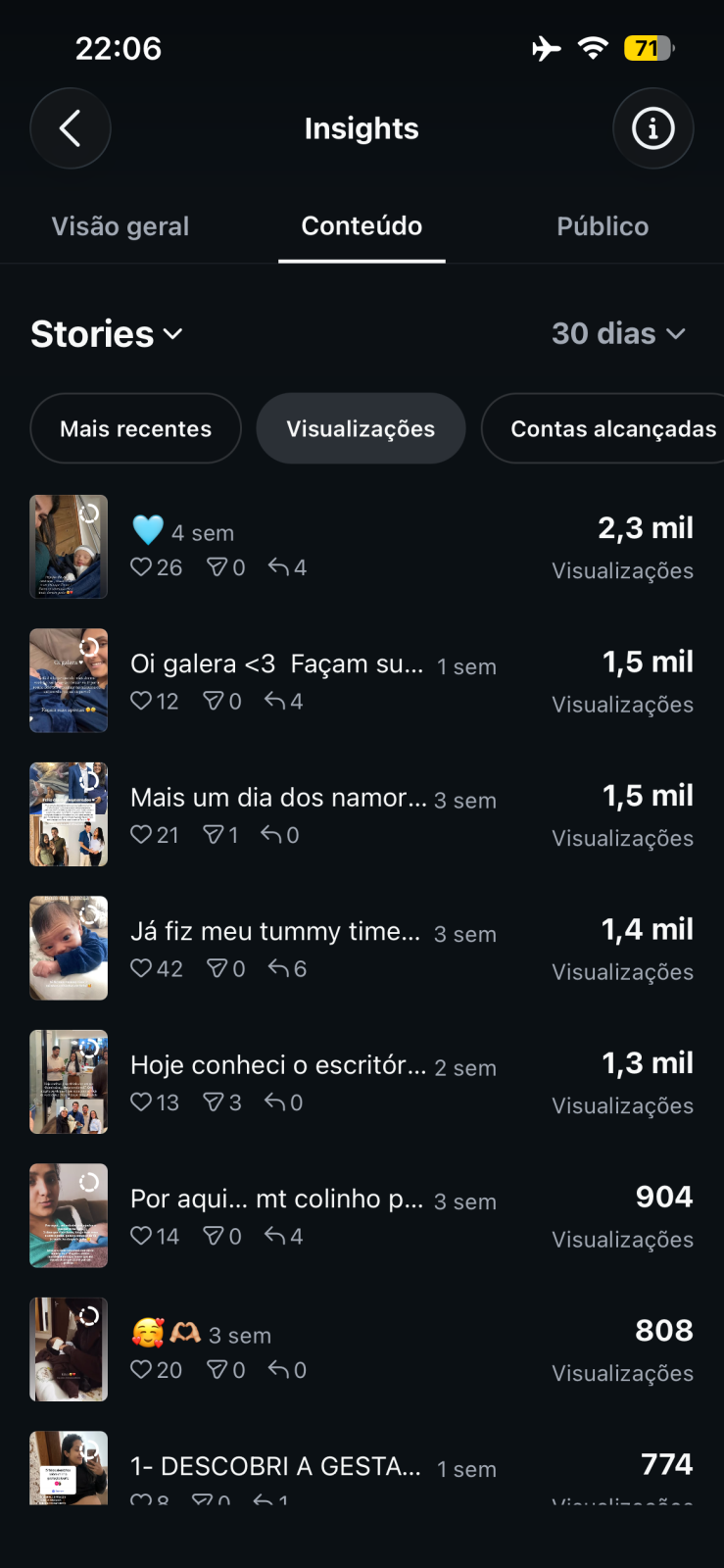The image size is (724, 1568).
Task: Open the '1- DESCOBRI A GESTA...' story
Action: tap(362, 1468)
